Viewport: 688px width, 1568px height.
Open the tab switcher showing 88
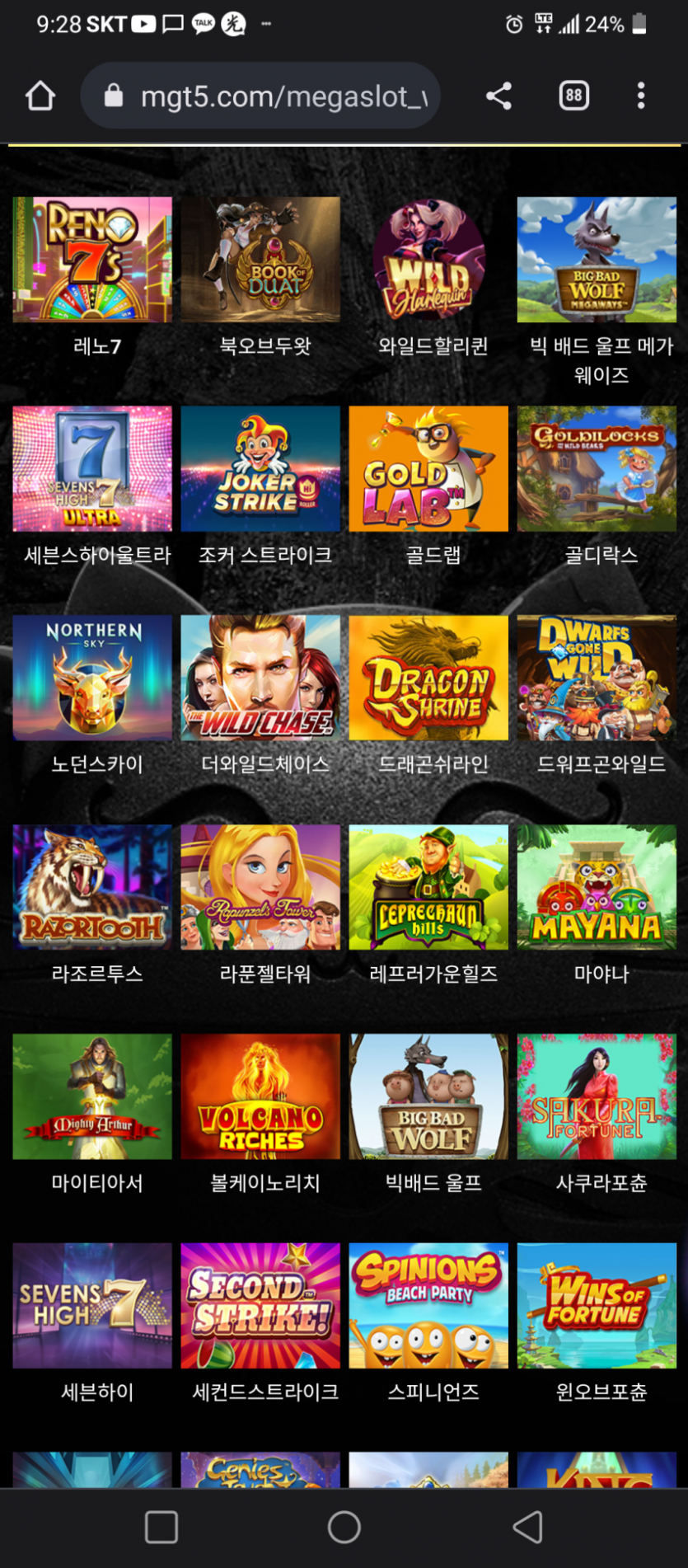click(x=573, y=96)
